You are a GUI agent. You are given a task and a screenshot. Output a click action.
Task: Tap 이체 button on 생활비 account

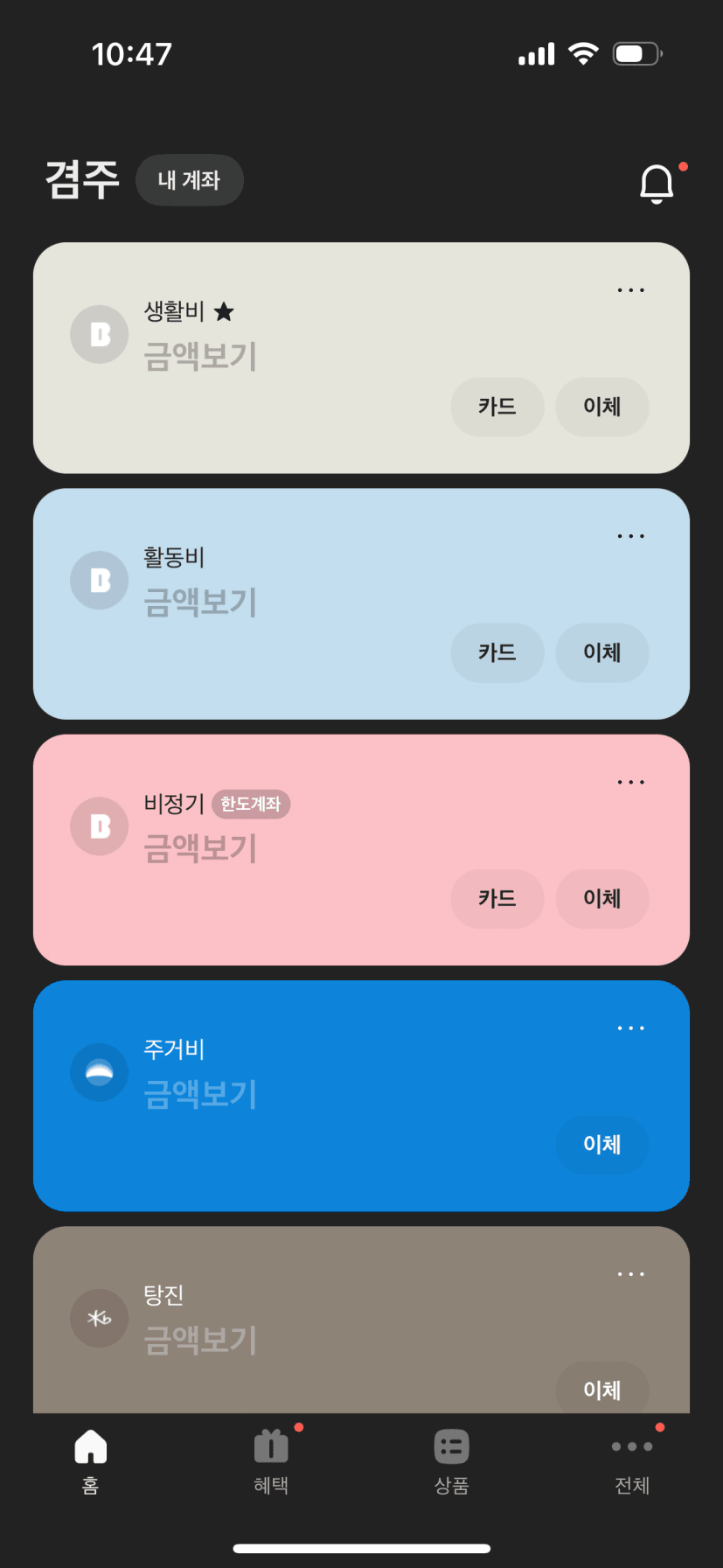[601, 407]
